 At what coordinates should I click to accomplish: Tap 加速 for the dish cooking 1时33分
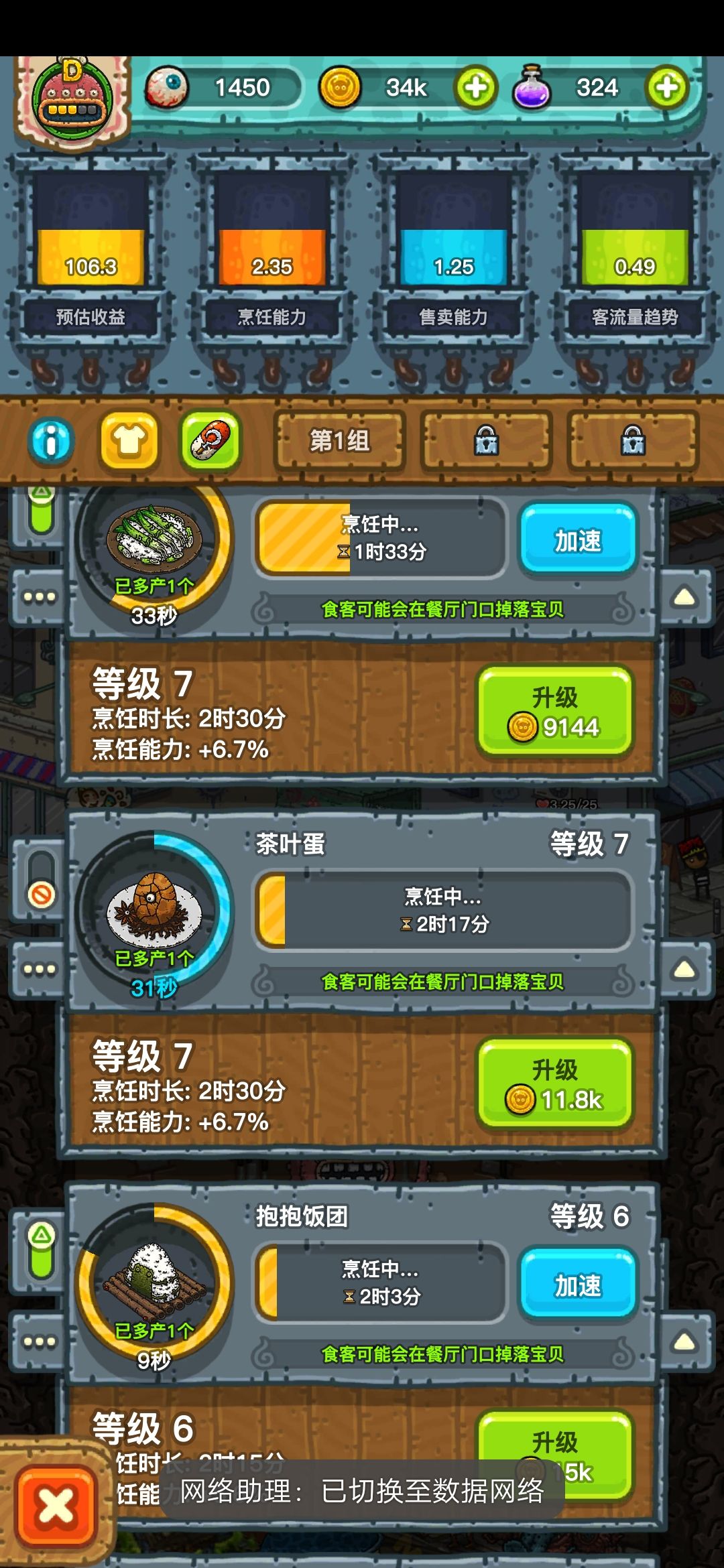(578, 540)
